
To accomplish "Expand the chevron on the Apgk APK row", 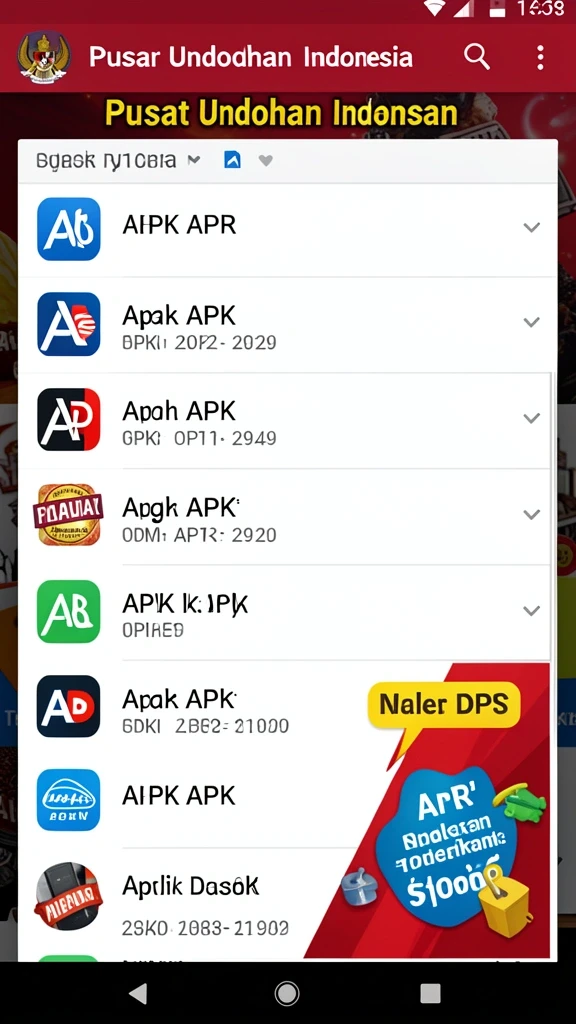I will [x=532, y=514].
